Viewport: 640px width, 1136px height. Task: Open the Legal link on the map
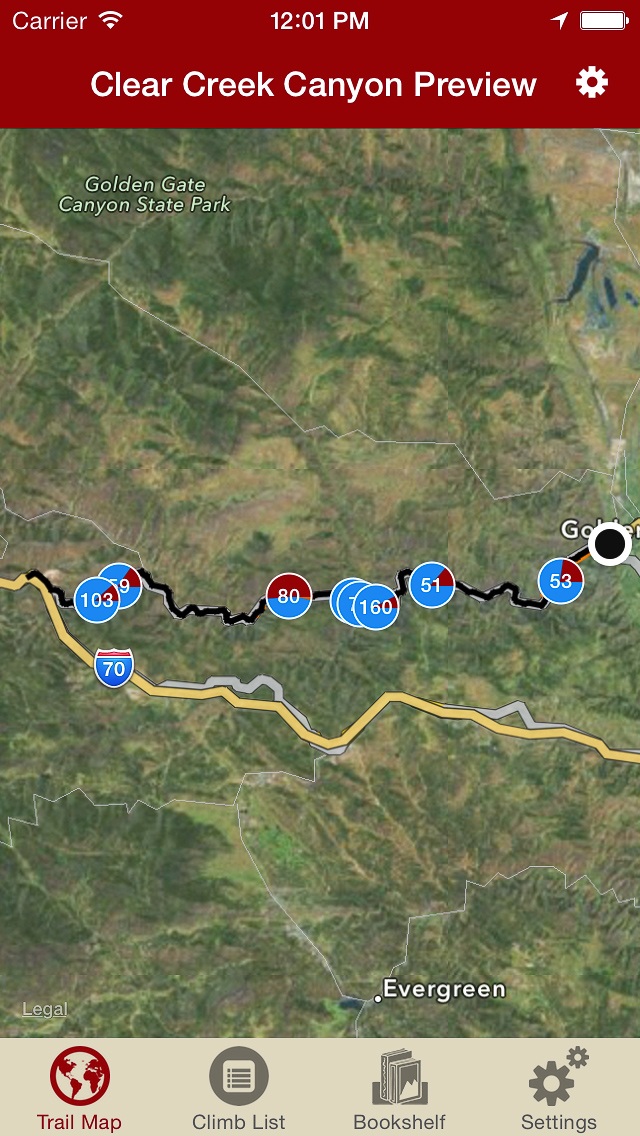(45, 1009)
